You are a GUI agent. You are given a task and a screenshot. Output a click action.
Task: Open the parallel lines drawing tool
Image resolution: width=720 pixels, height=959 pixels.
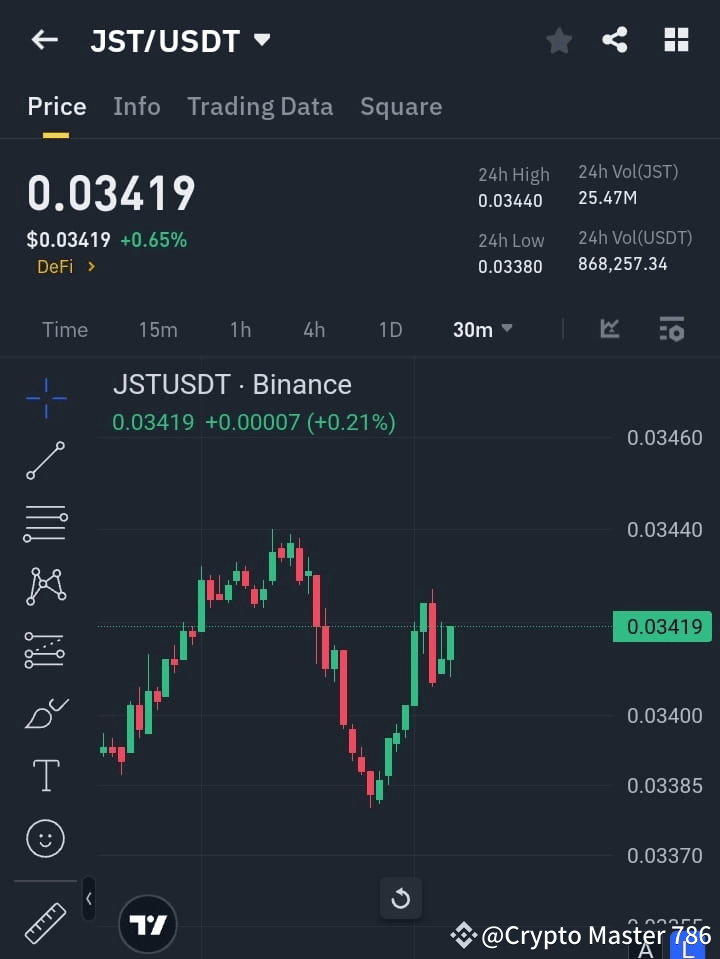click(x=44, y=524)
